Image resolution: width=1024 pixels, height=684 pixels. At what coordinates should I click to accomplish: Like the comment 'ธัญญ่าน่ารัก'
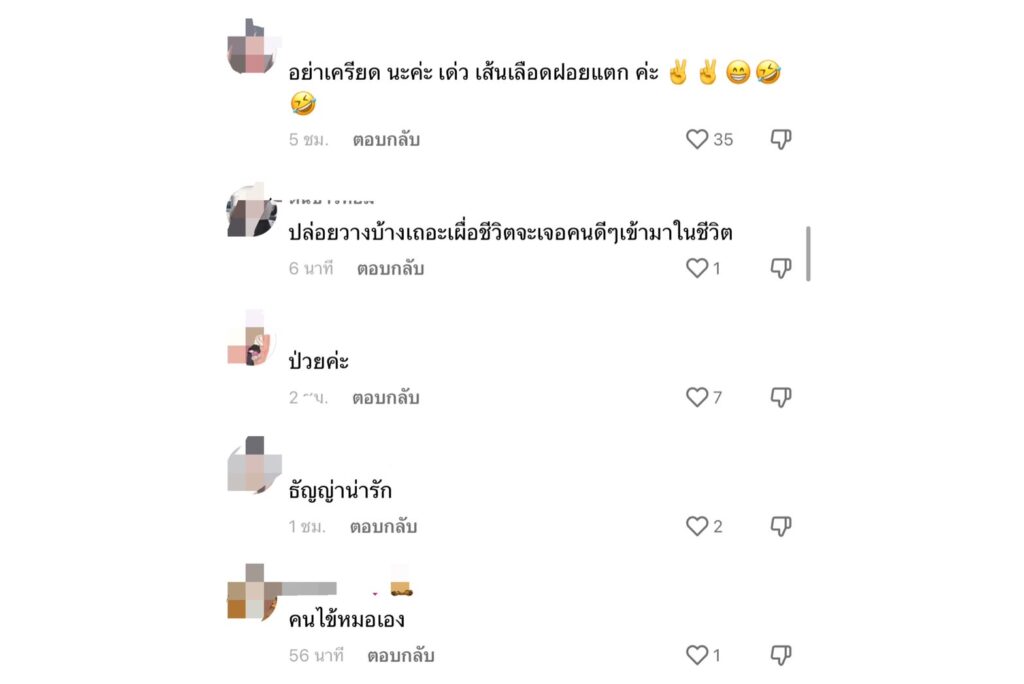point(697,526)
